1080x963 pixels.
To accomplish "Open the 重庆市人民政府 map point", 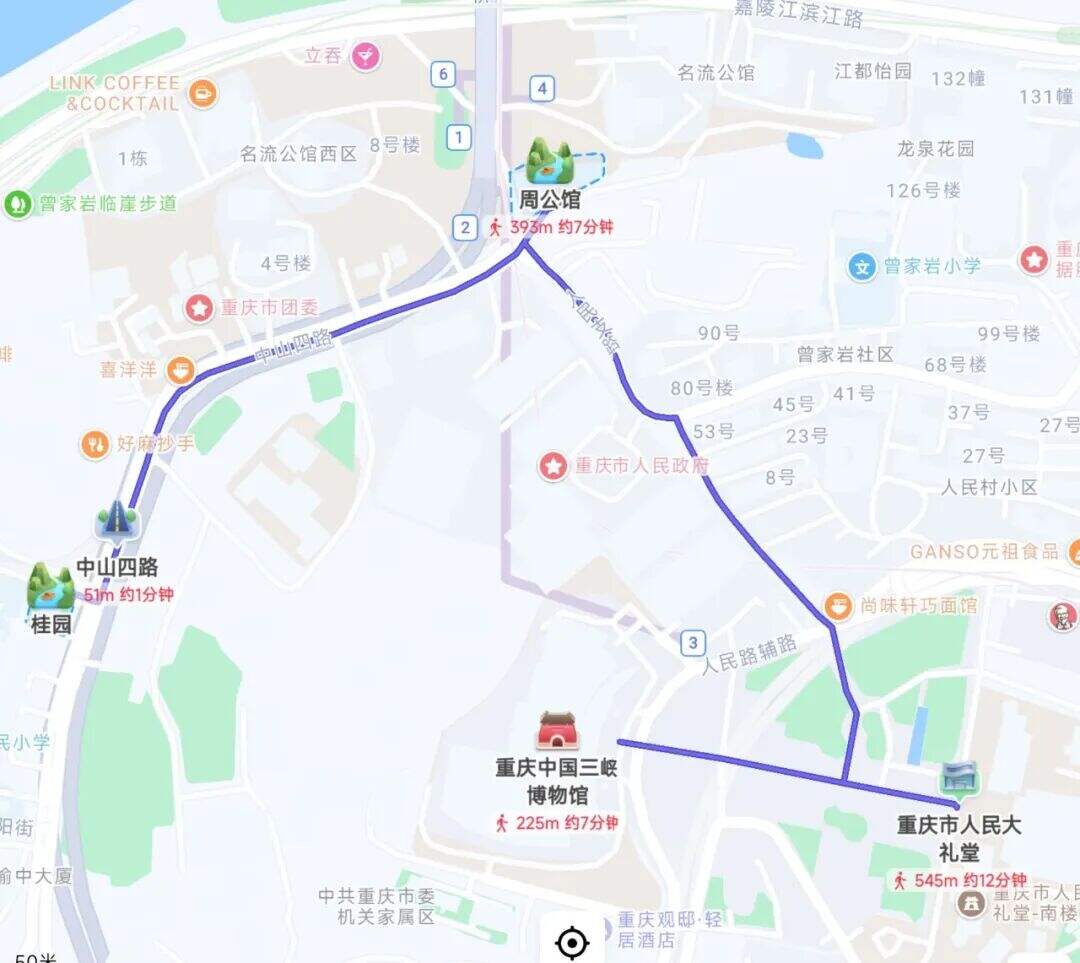I will tap(553, 465).
